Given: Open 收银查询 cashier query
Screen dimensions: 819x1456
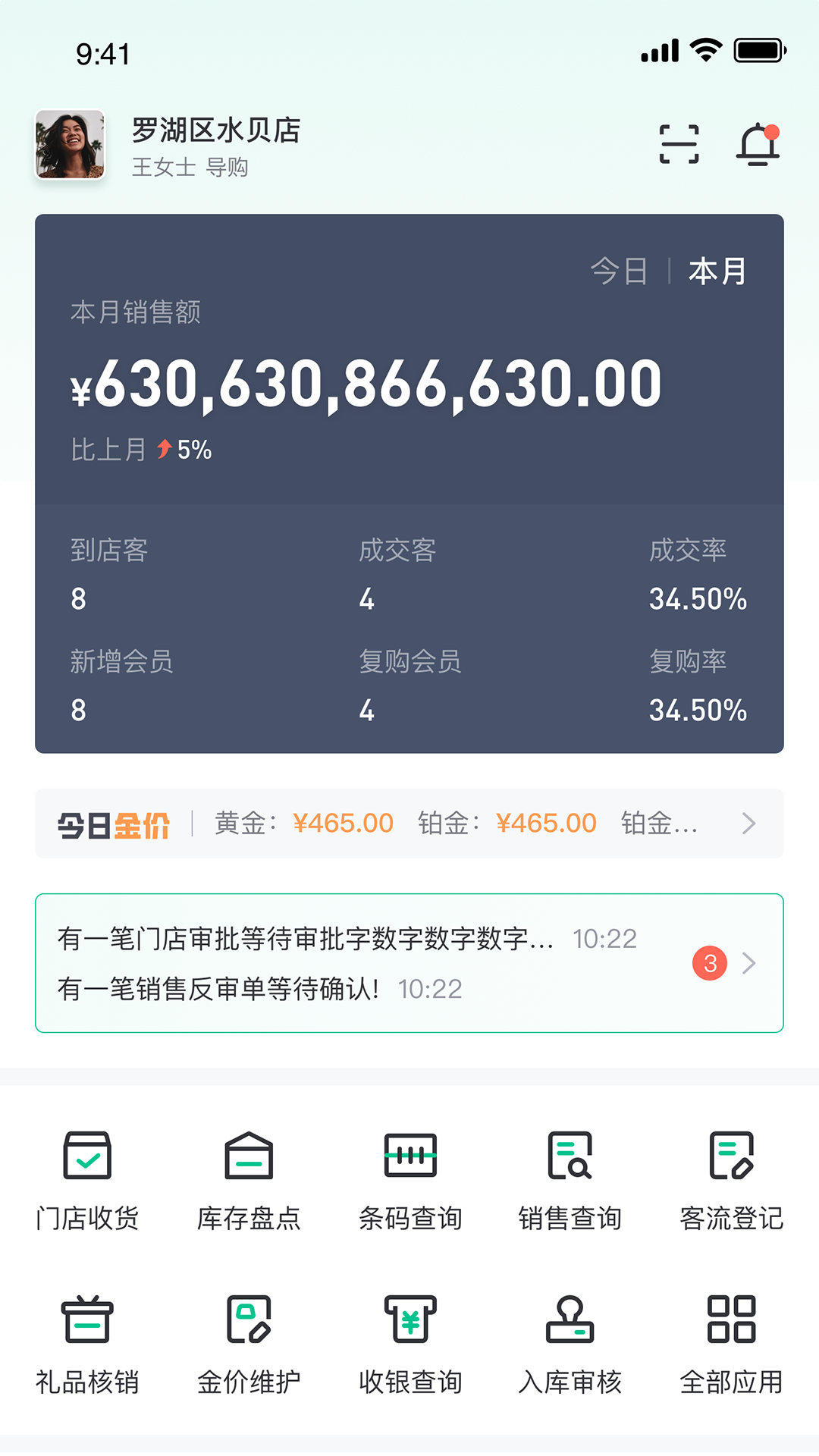Looking at the screenshot, I should pos(410,1344).
